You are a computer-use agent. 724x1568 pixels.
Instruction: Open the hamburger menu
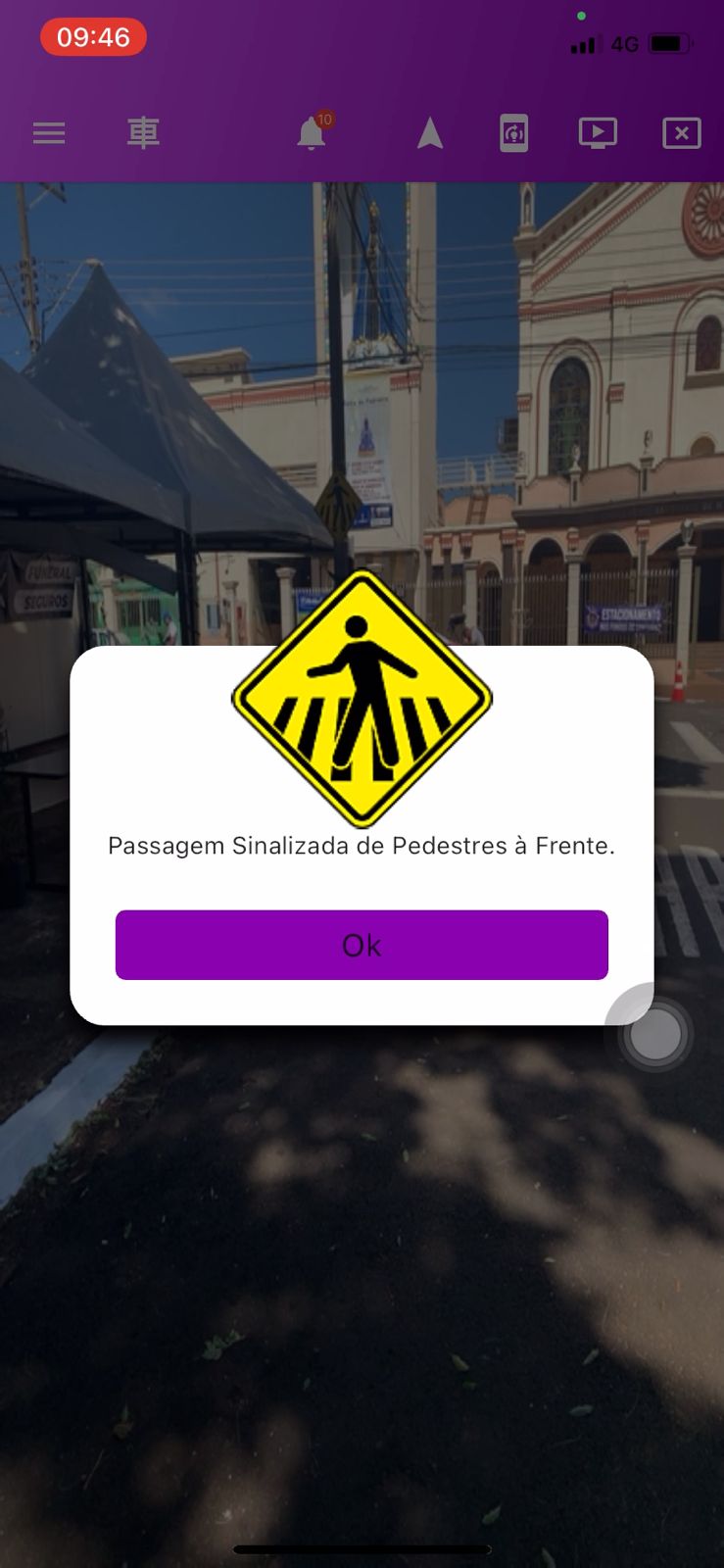[49, 133]
